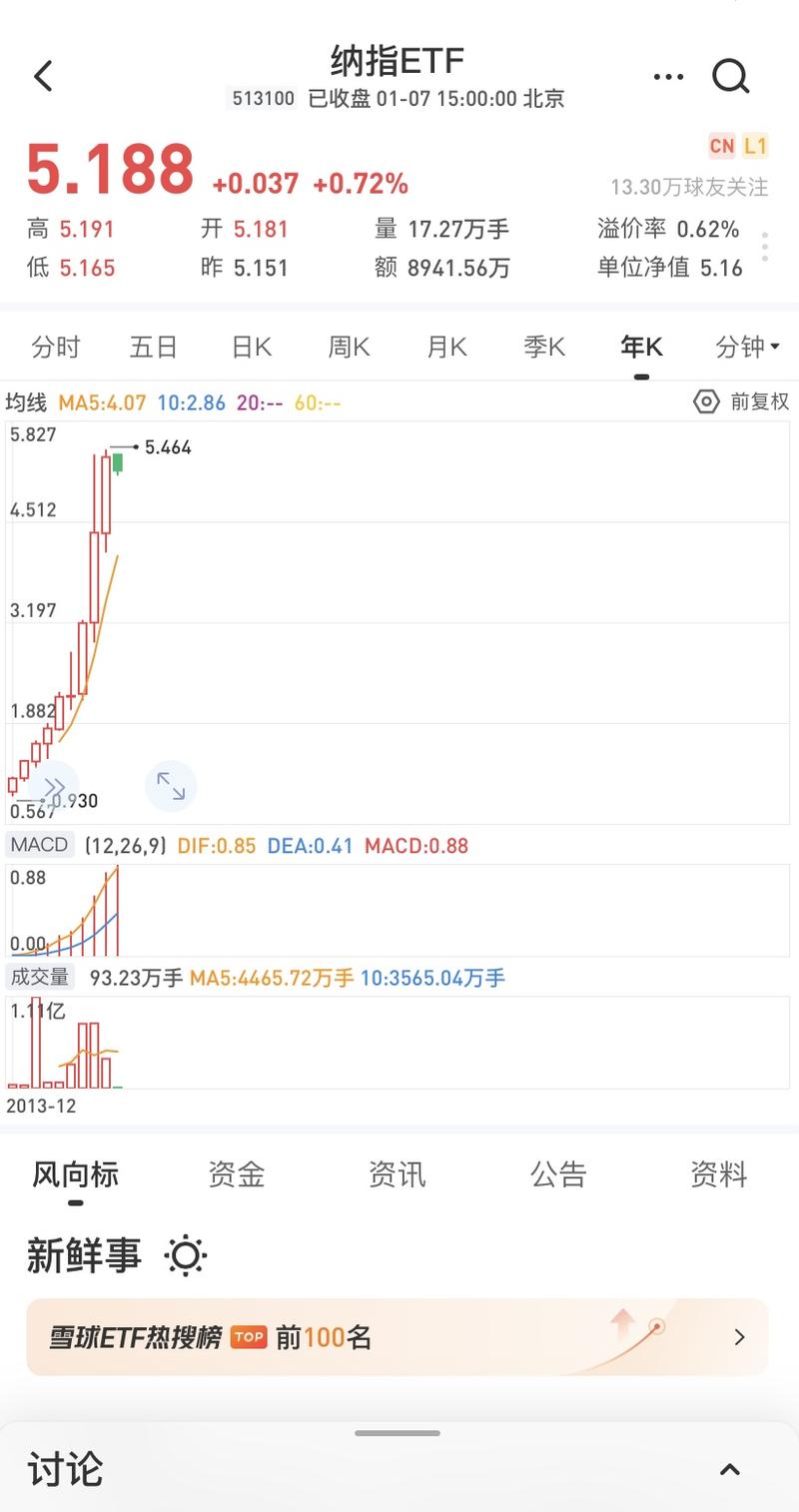The width and height of the screenshot is (799, 1512).
Task: Tap the bottom drag handle above 讨论
Action: (399, 1432)
